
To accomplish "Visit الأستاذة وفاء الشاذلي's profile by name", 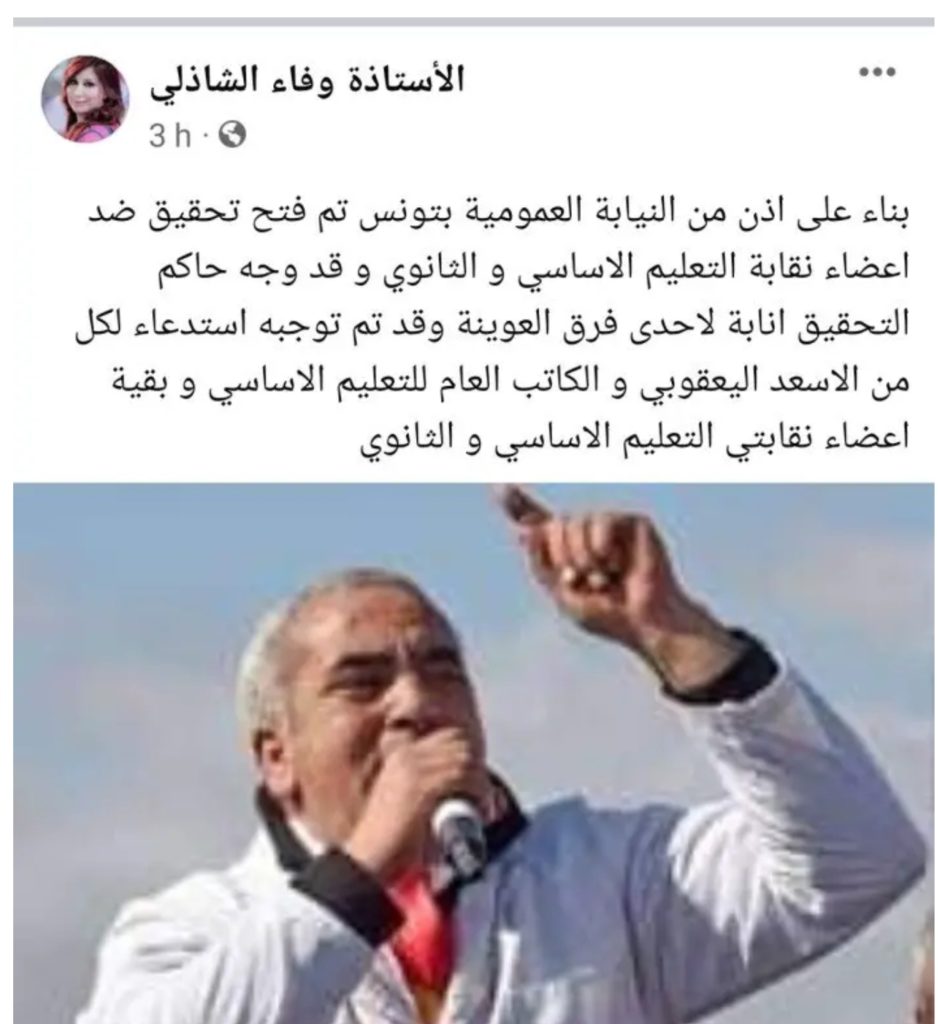I will click(x=307, y=82).
